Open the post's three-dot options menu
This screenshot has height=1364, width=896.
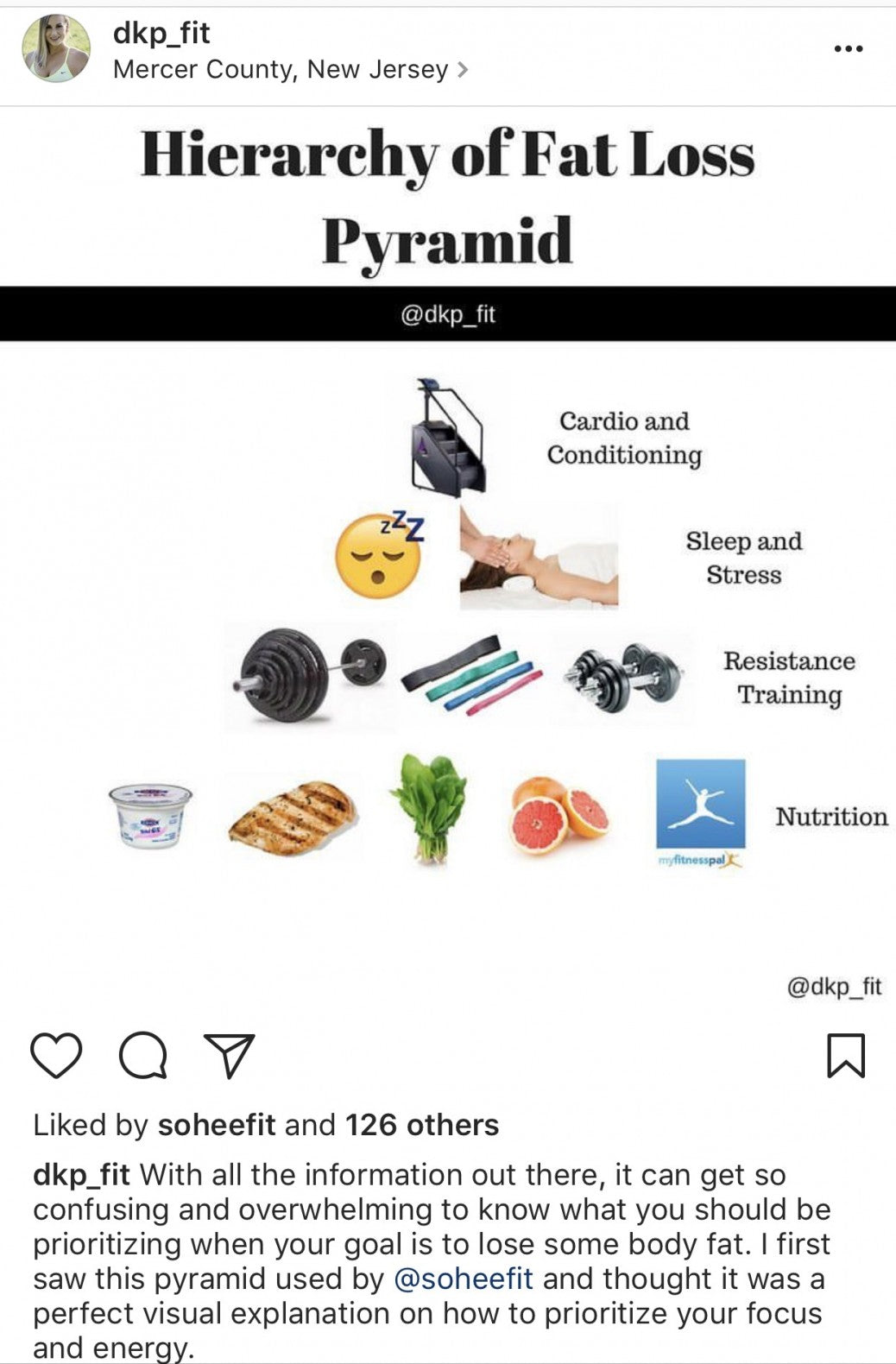(848, 49)
